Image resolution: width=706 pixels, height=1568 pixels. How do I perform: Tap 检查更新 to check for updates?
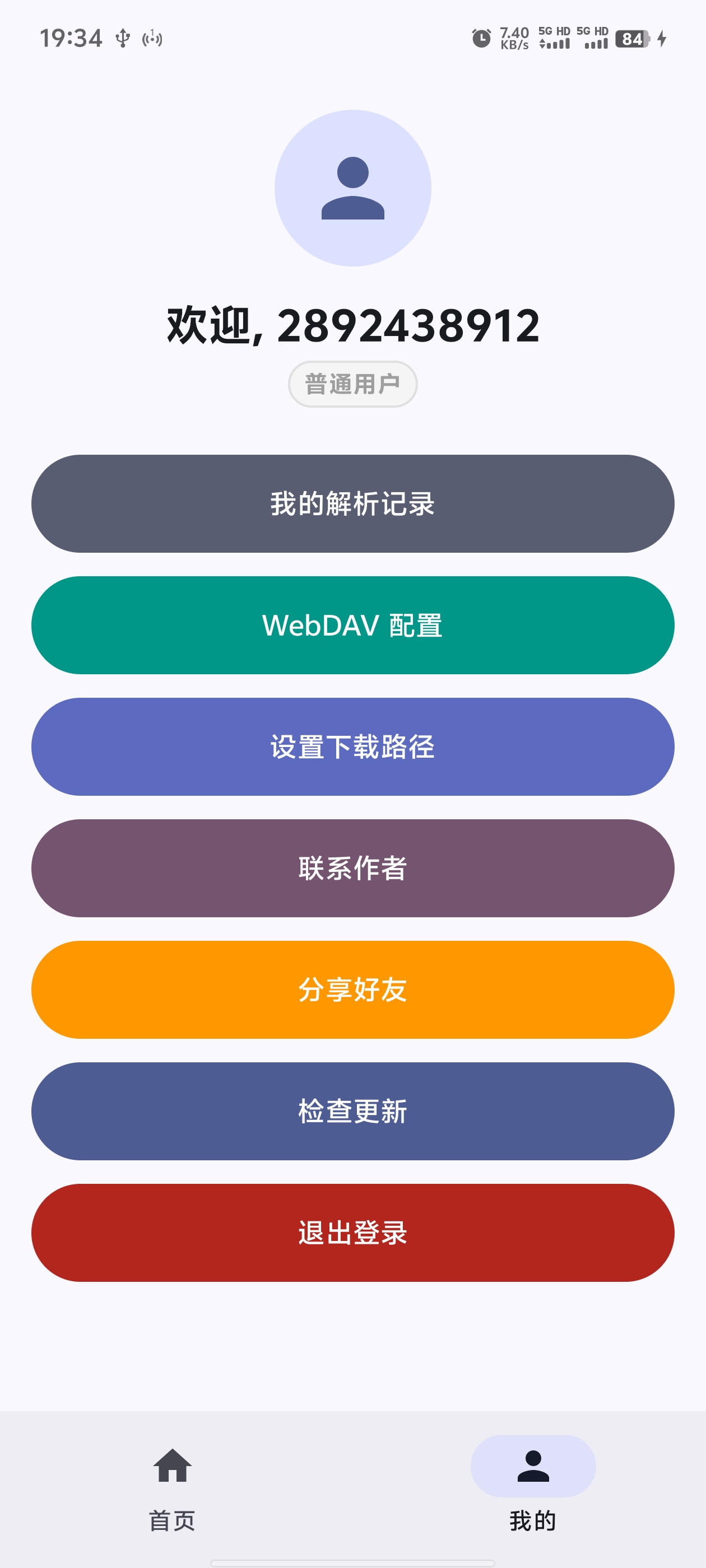click(352, 1111)
